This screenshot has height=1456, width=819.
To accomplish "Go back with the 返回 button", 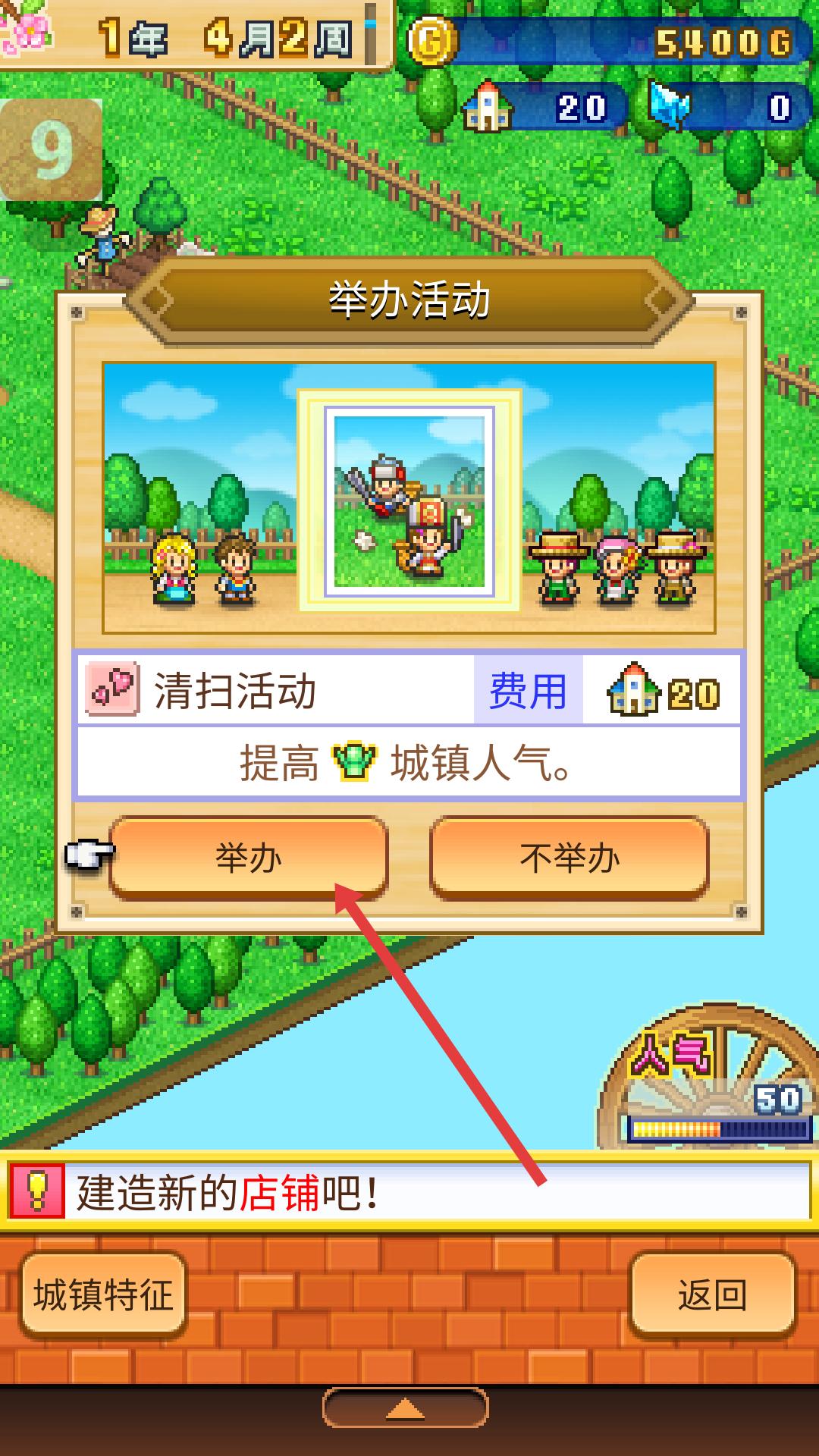I will pyautogui.click(x=712, y=1294).
